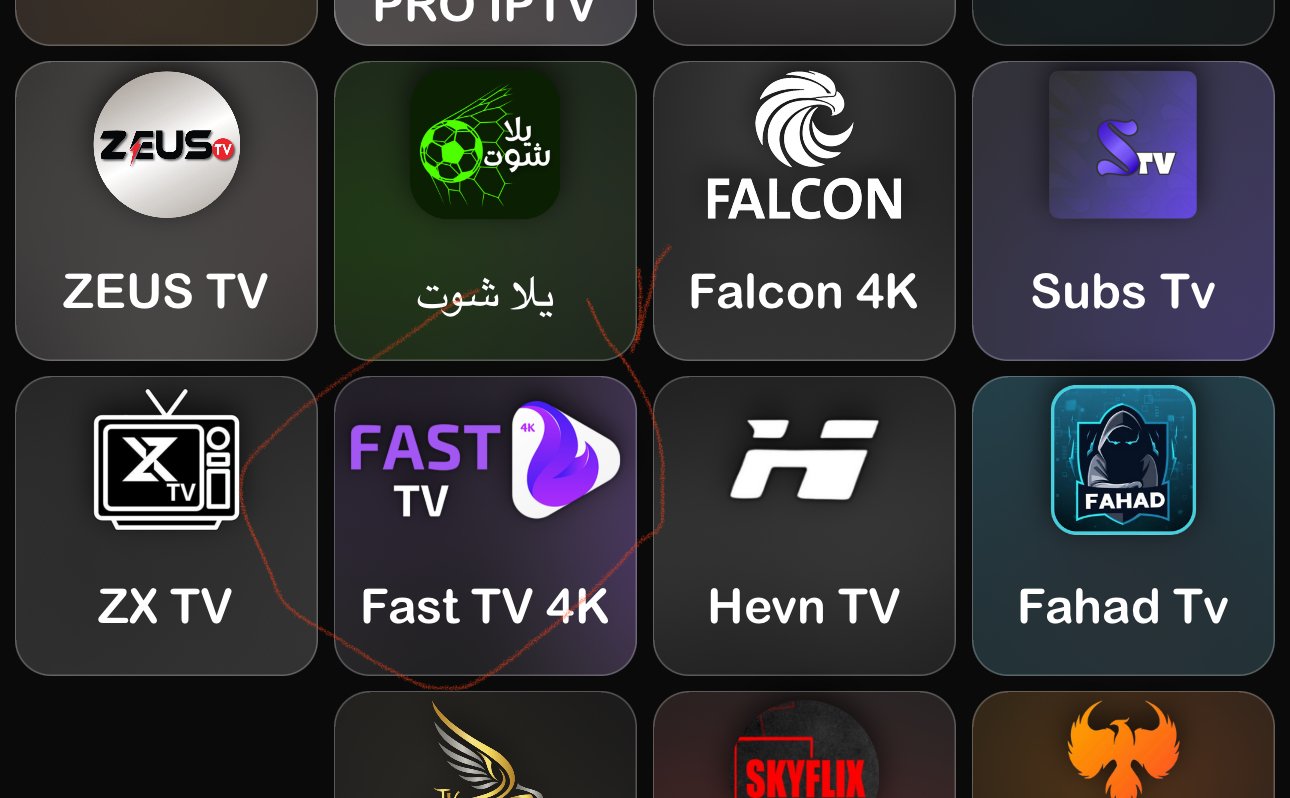Open the Fast TV 4K tile
The height and width of the screenshot is (798, 1290).
click(x=485, y=525)
